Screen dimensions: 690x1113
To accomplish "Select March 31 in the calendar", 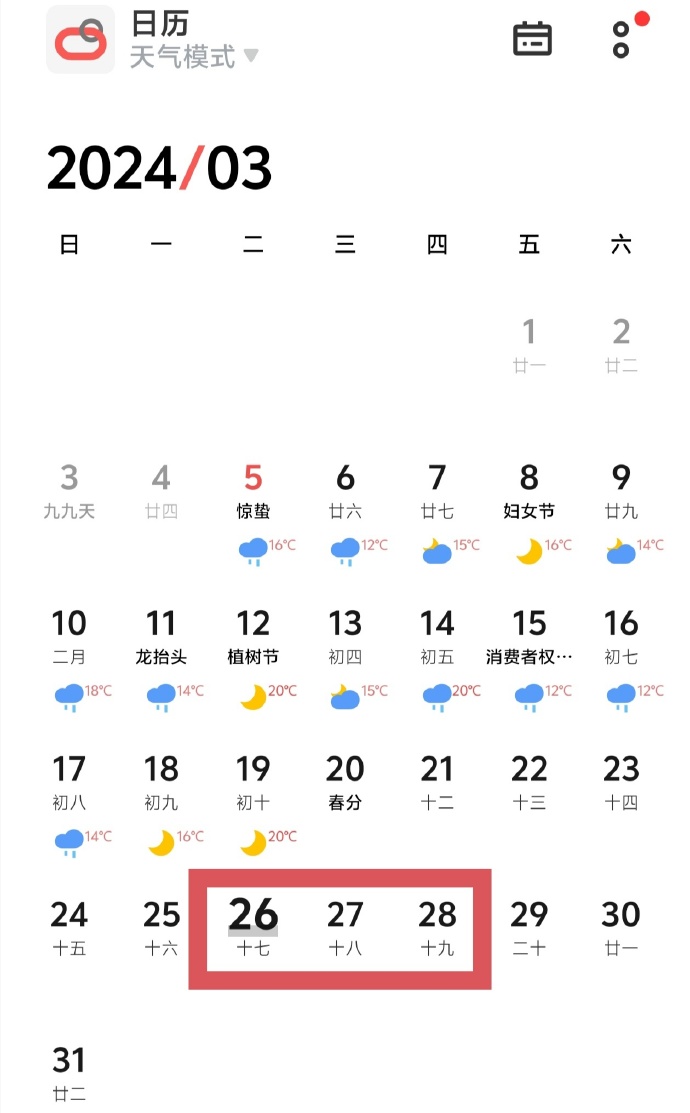I will click(69, 1072).
